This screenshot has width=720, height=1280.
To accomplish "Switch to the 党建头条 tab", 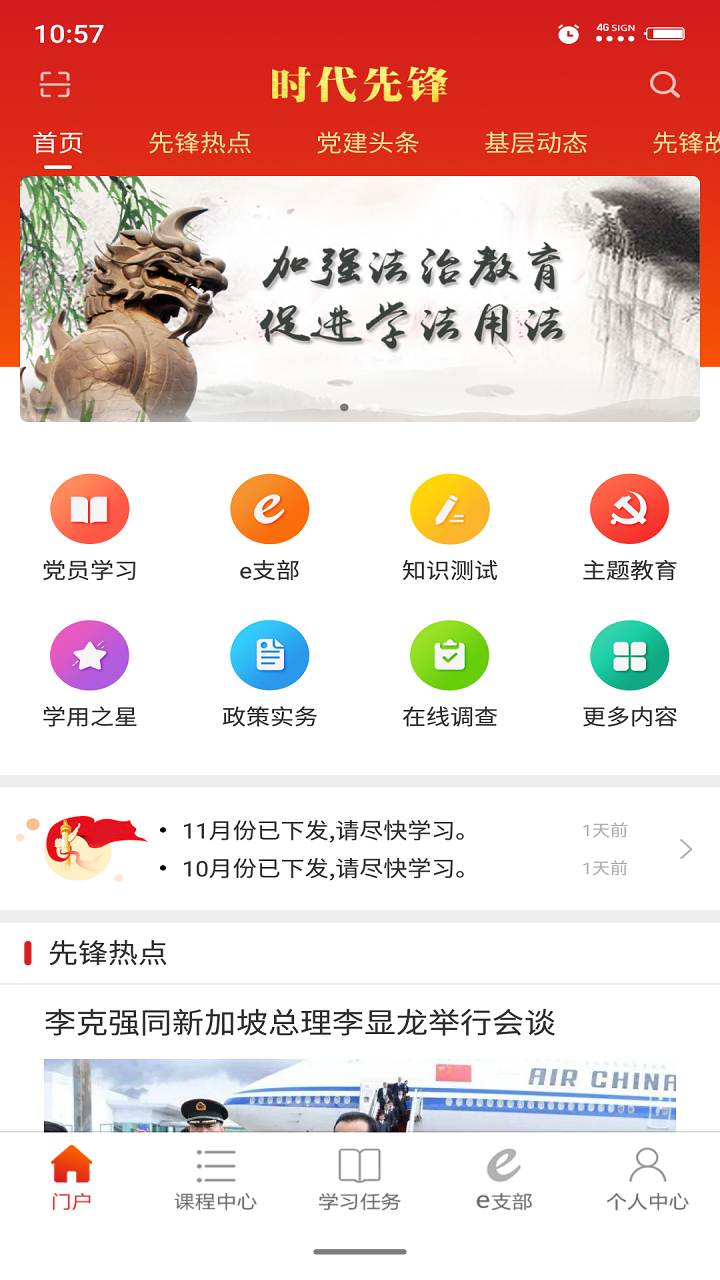I will pyautogui.click(x=367, y=143).
